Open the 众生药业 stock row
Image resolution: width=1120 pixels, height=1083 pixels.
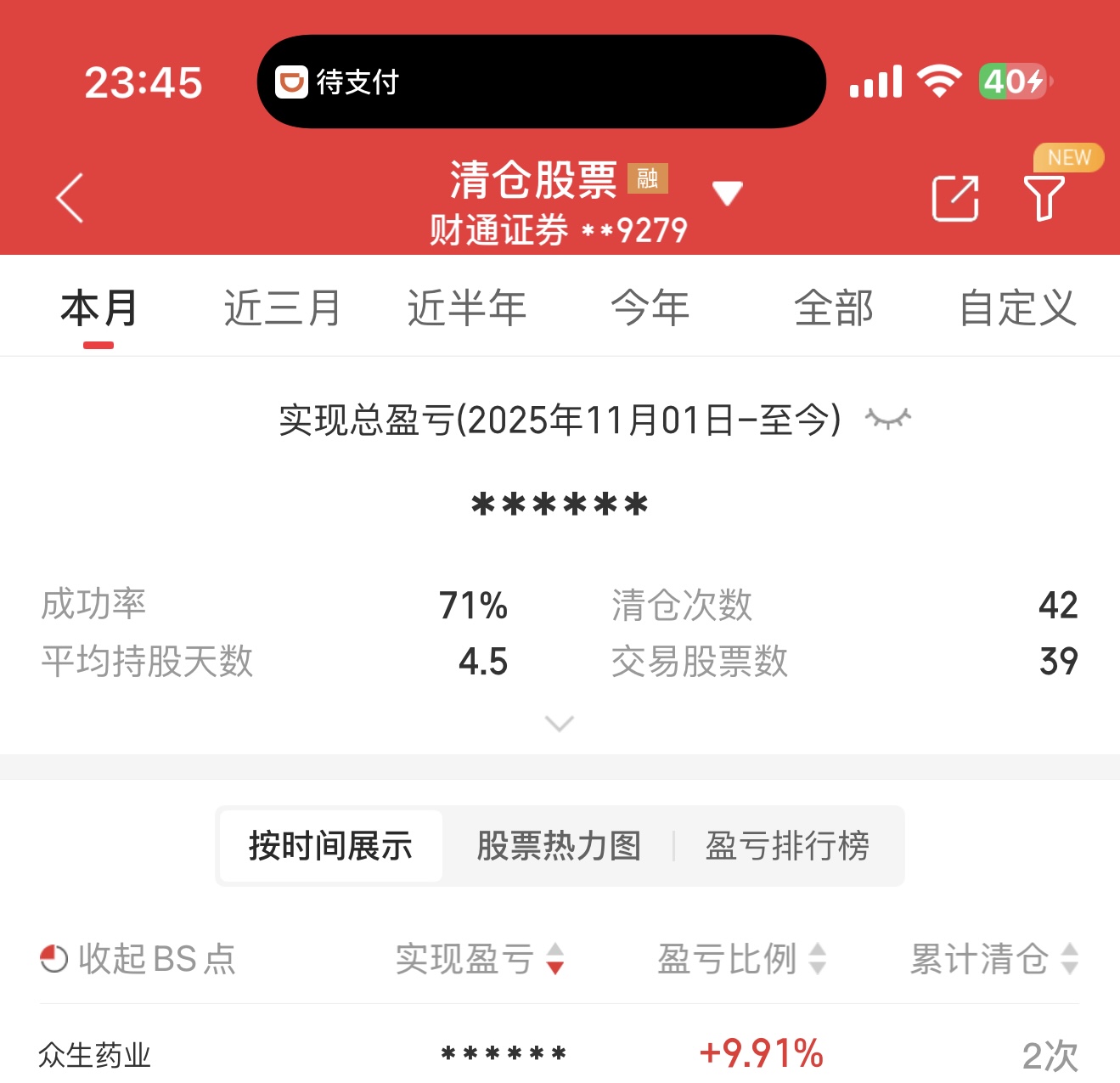[95, 1056]
